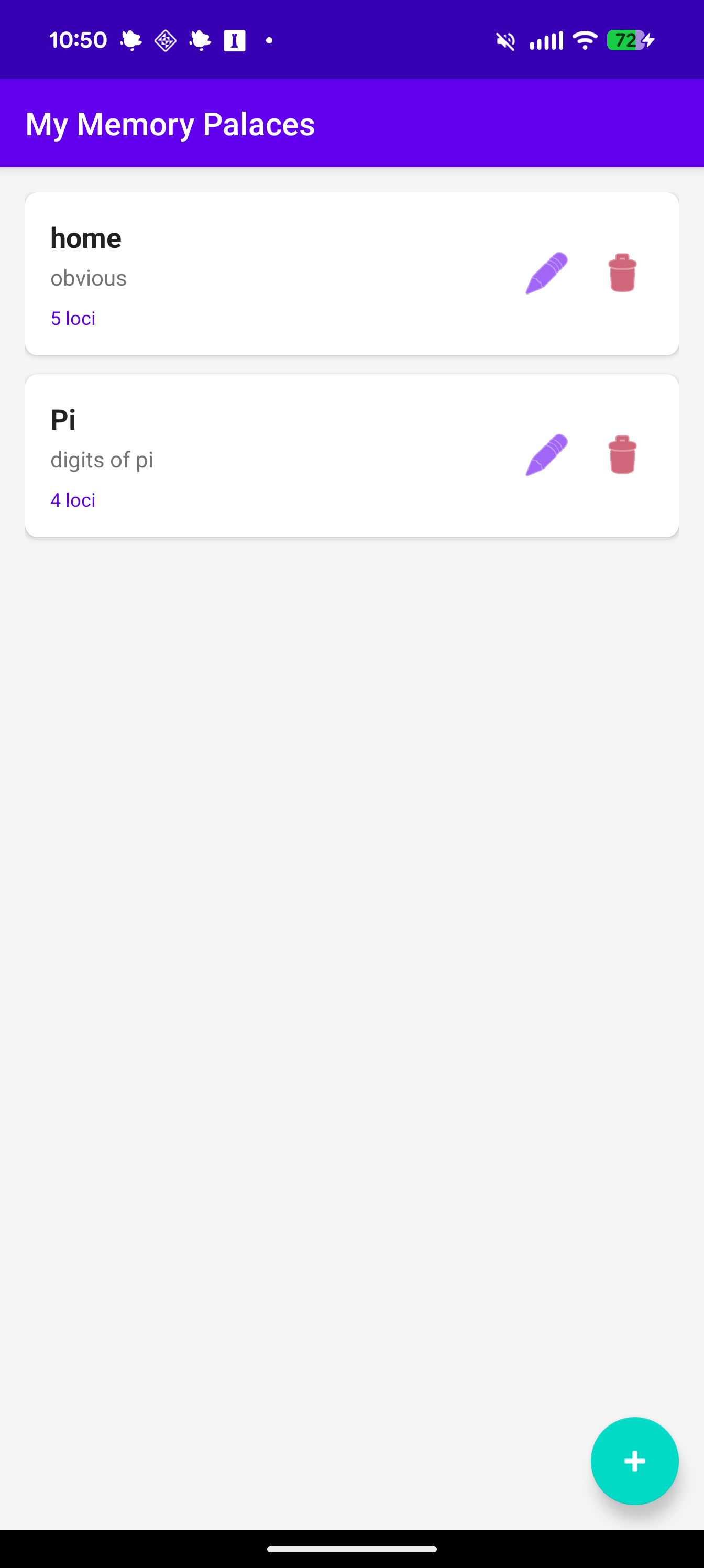The width and height of the screenshot is (704, 1568).
Task: Add a new memory palace
Action: (634, 1461)
